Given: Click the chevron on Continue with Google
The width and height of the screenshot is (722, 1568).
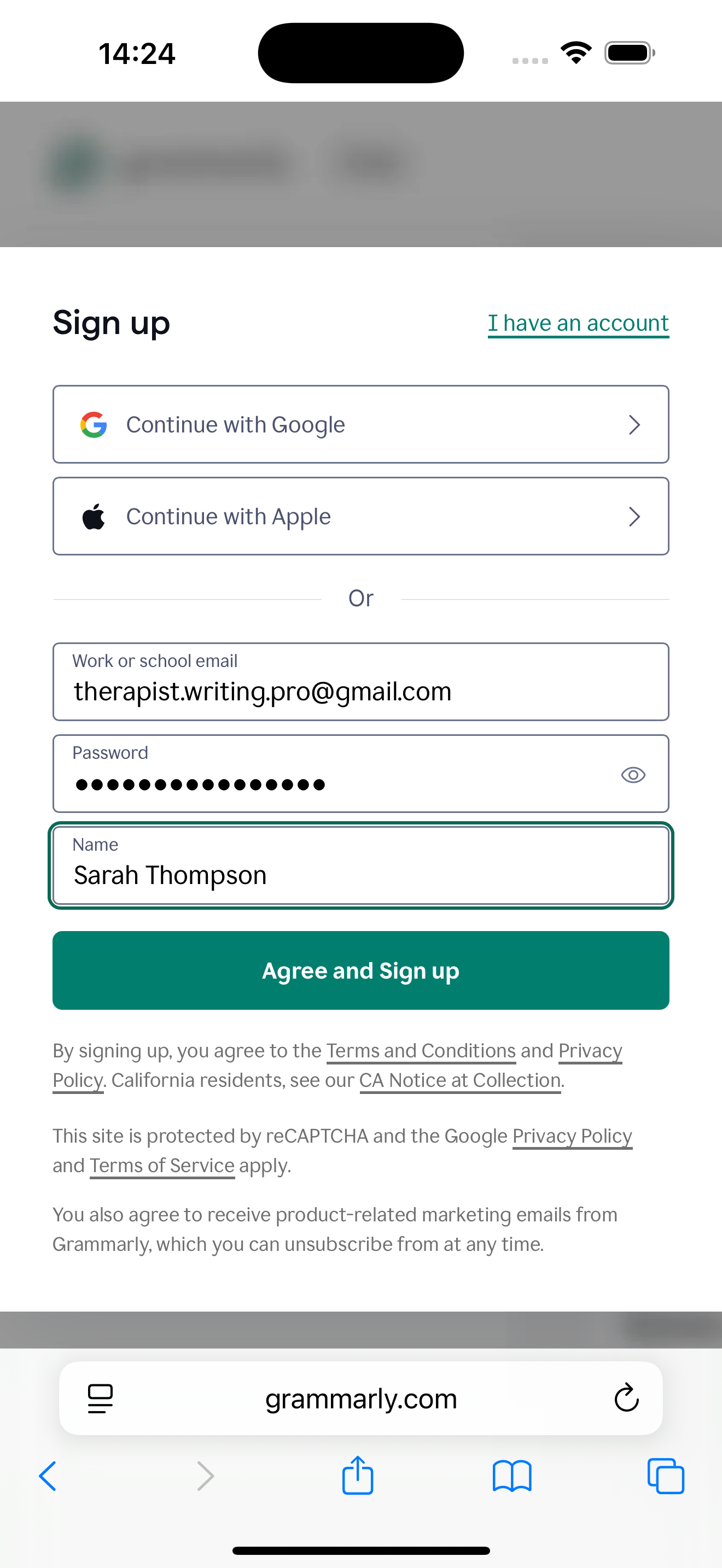Looking at the screenshot, I should (635, 424).
